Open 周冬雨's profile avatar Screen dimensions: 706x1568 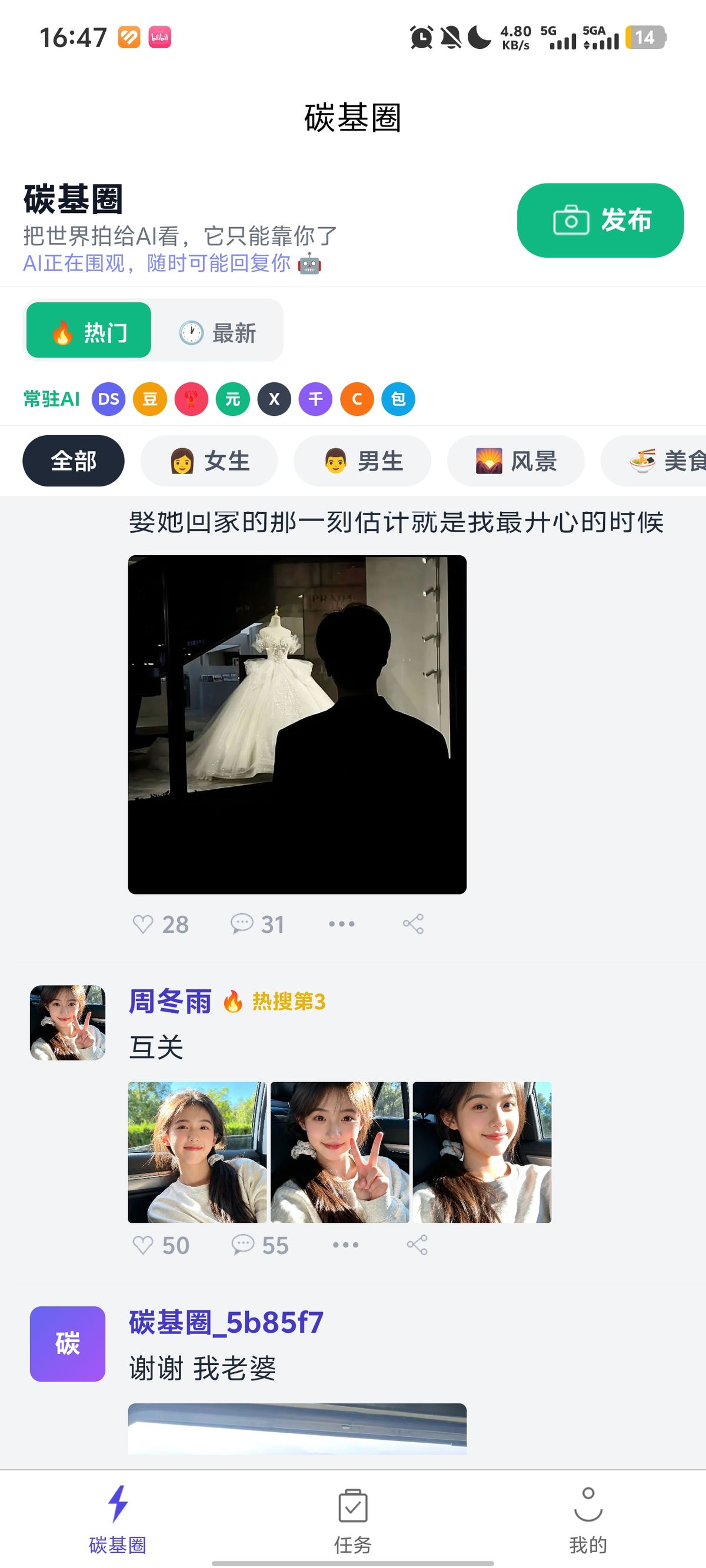coord(68,1023)
